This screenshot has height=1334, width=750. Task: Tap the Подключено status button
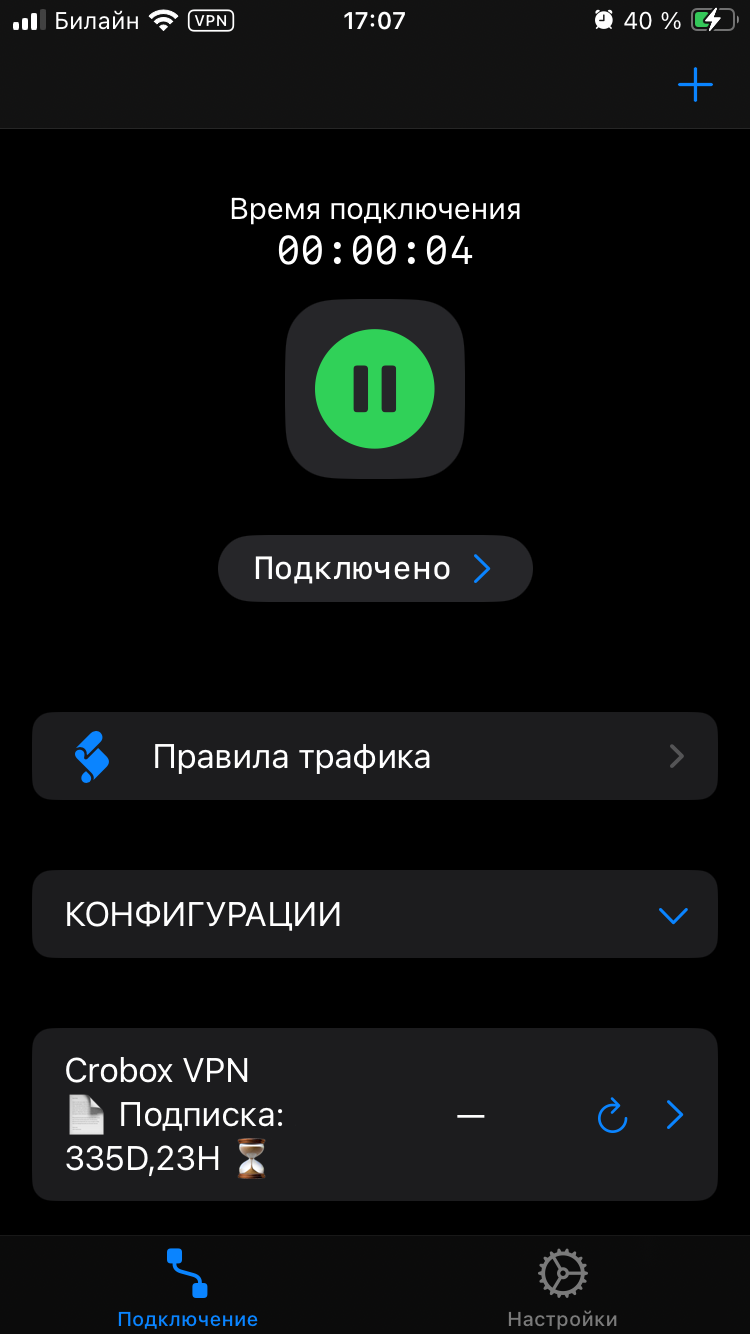[x=375, y=568]
